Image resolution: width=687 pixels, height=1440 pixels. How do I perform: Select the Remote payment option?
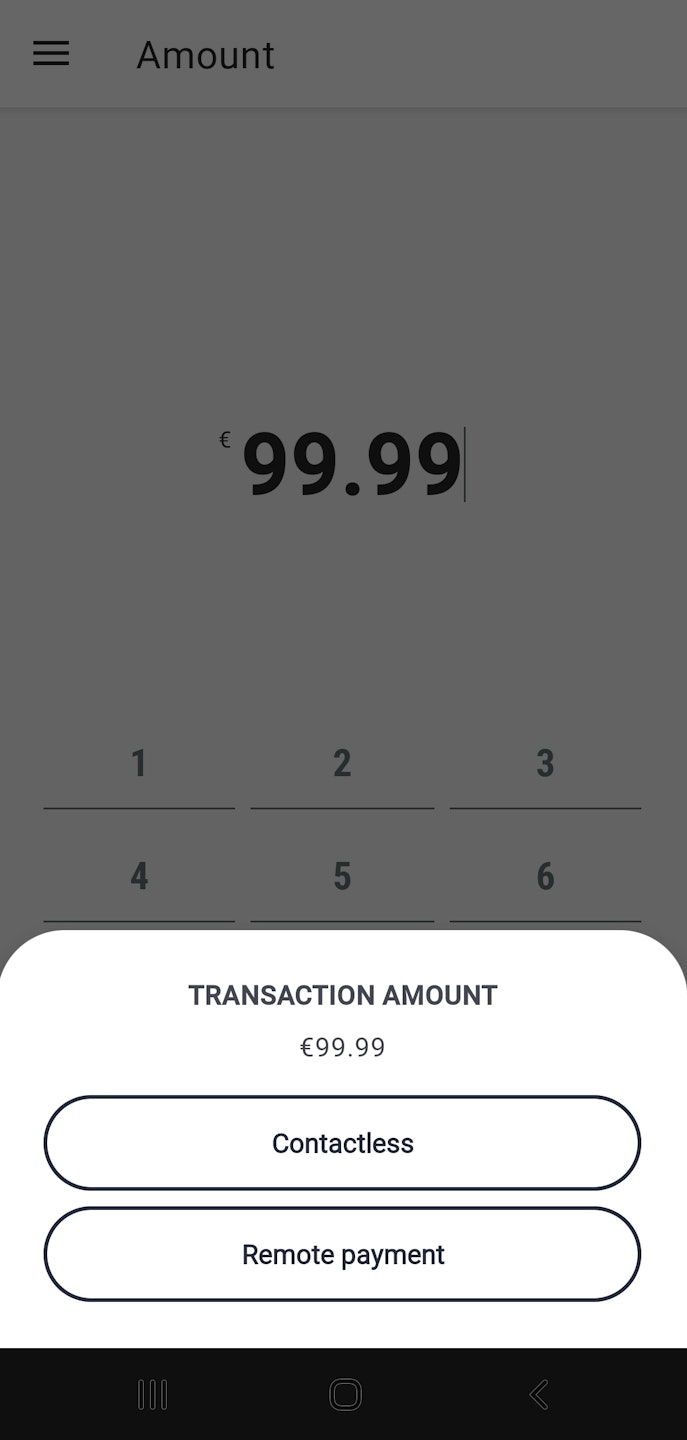click(x=342, y=1254)
